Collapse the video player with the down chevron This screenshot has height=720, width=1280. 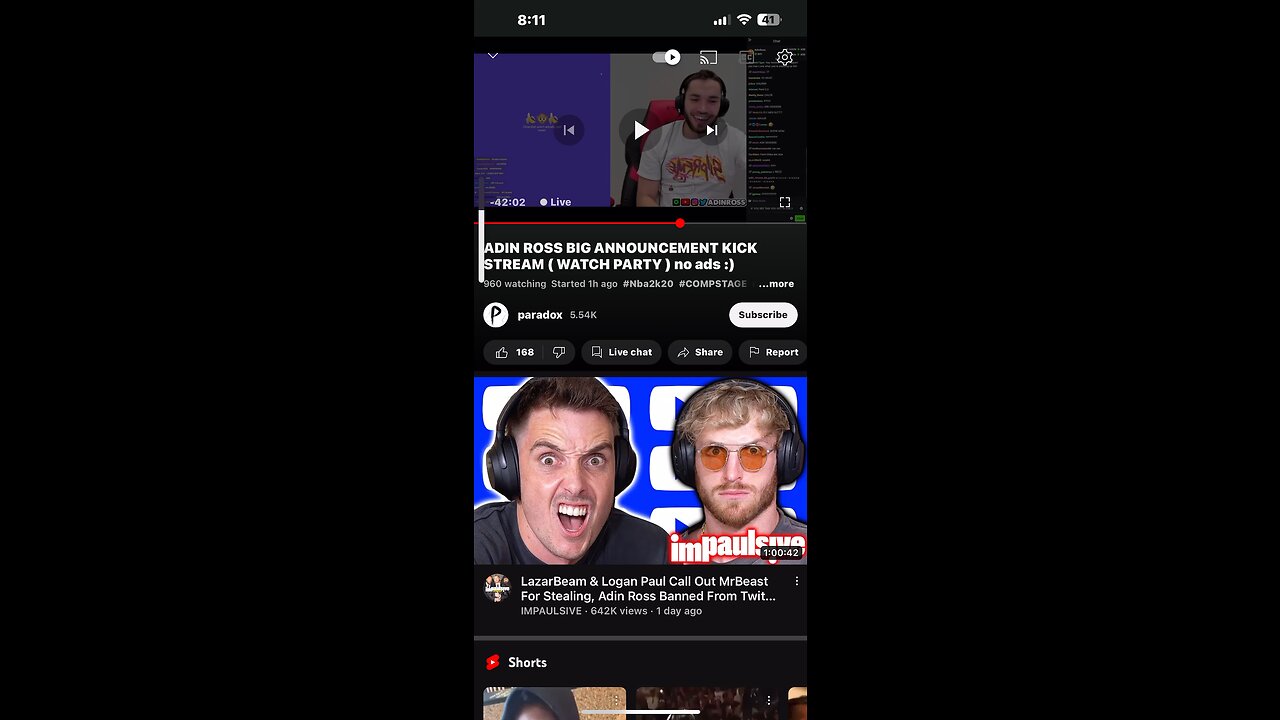coord(493,56)
